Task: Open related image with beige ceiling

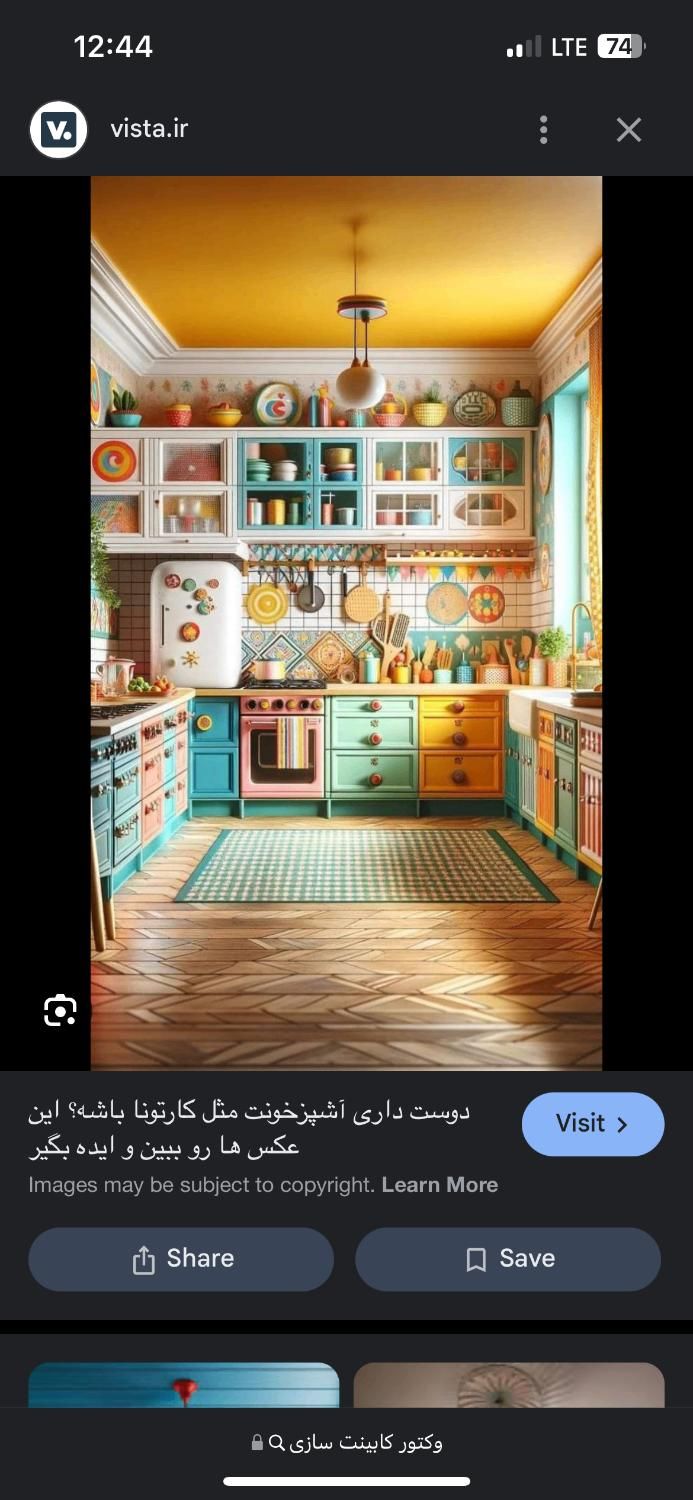Action: [x=508, y=1385]
